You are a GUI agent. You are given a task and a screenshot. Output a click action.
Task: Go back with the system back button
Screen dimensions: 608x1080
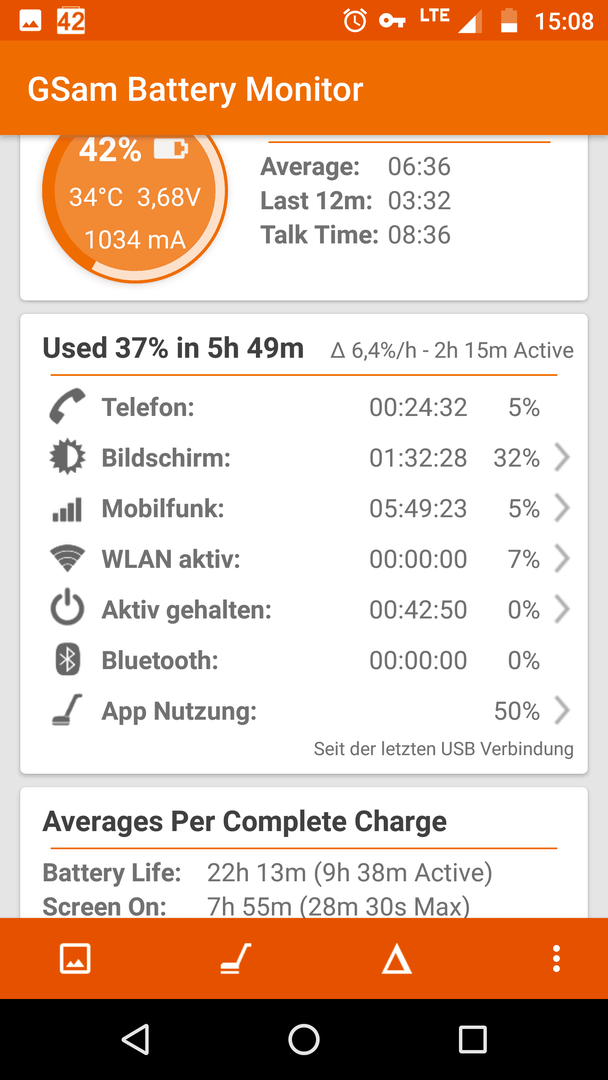(135, 1039)
